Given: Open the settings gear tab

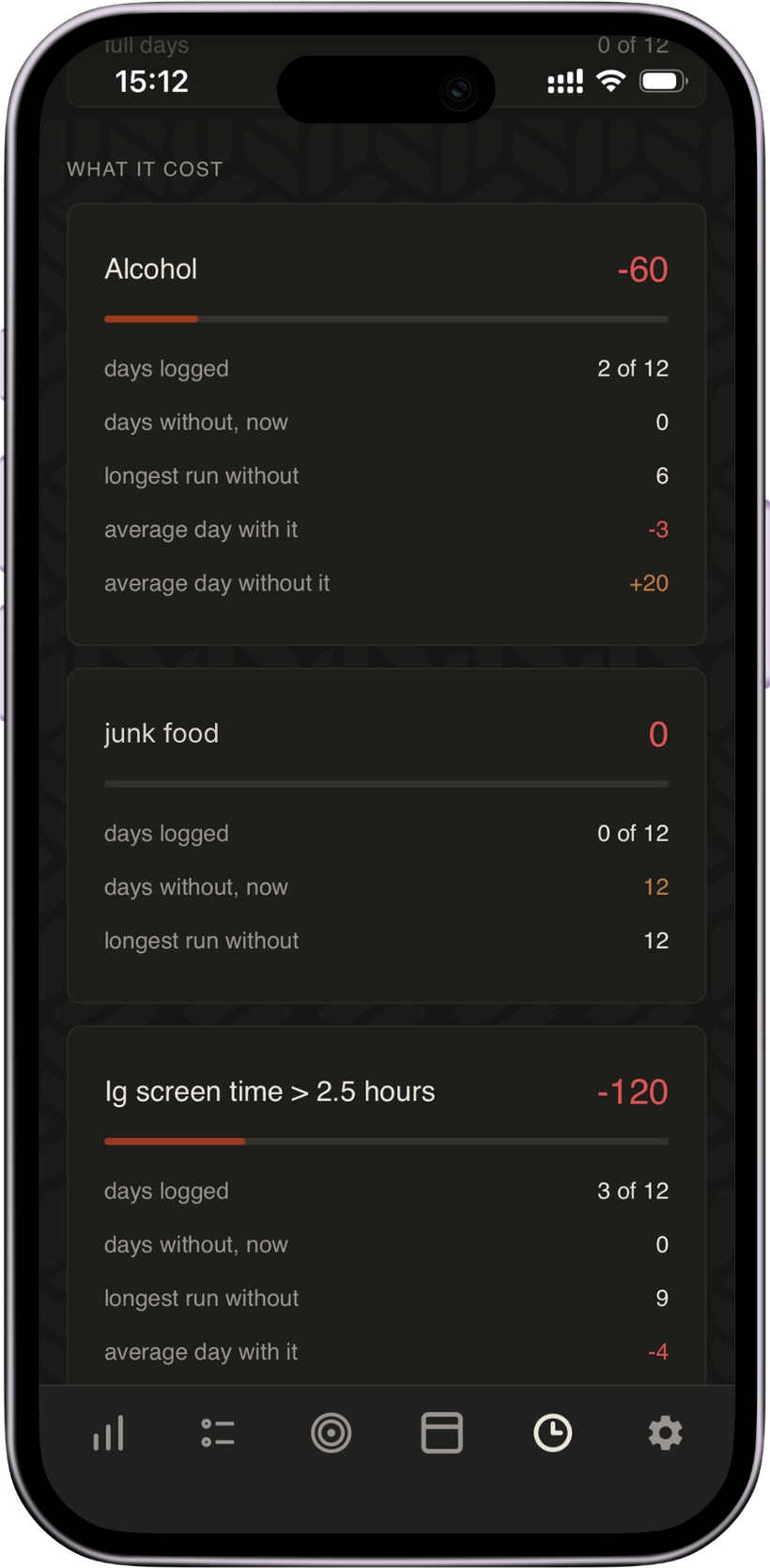Looking at the screenshot, I should (x=665, y=1434).
